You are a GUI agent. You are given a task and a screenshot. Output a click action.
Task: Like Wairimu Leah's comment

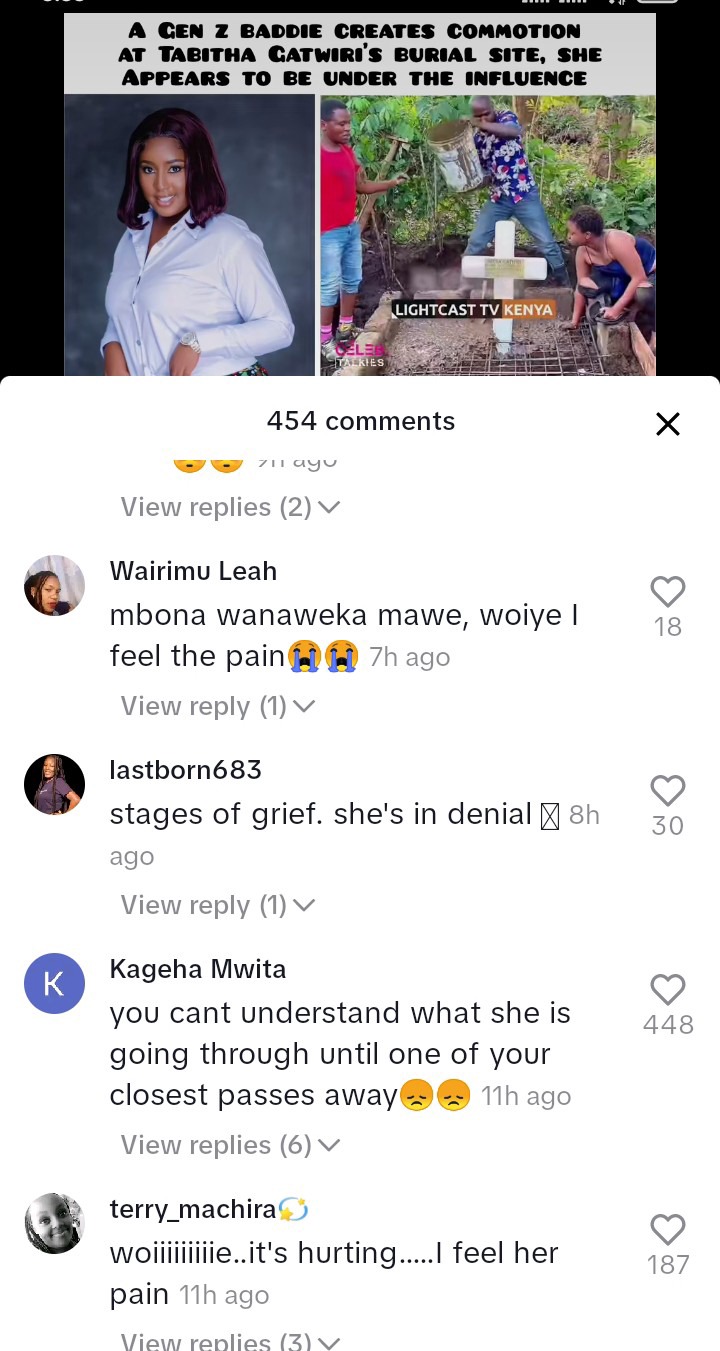coord(667,592)
